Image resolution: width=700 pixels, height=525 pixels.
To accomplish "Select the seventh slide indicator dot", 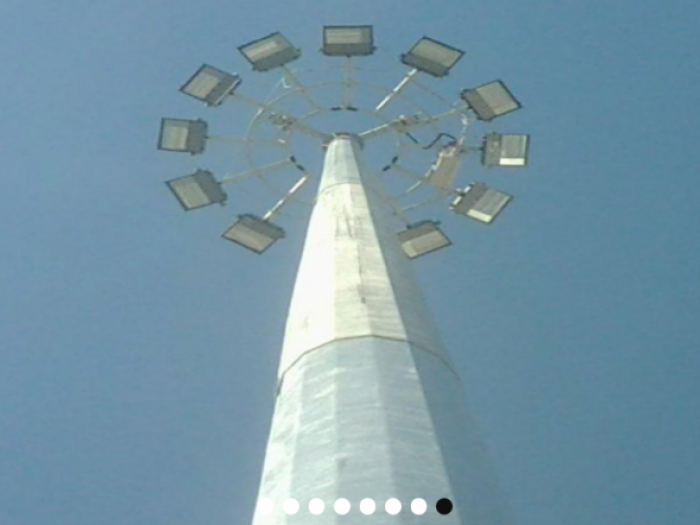I will click(418, 506).
